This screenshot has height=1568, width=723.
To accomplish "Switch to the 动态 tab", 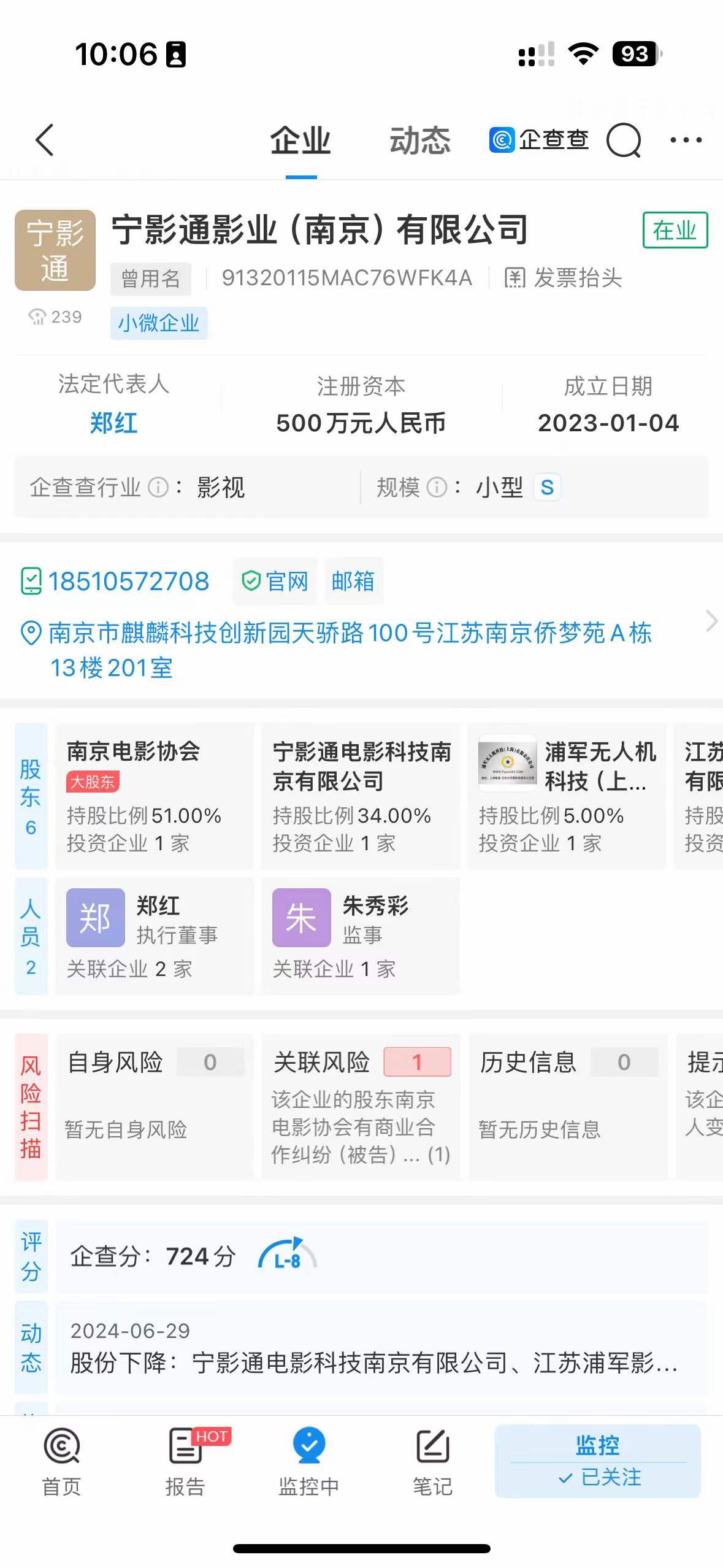I will click(x=420, y=140).
